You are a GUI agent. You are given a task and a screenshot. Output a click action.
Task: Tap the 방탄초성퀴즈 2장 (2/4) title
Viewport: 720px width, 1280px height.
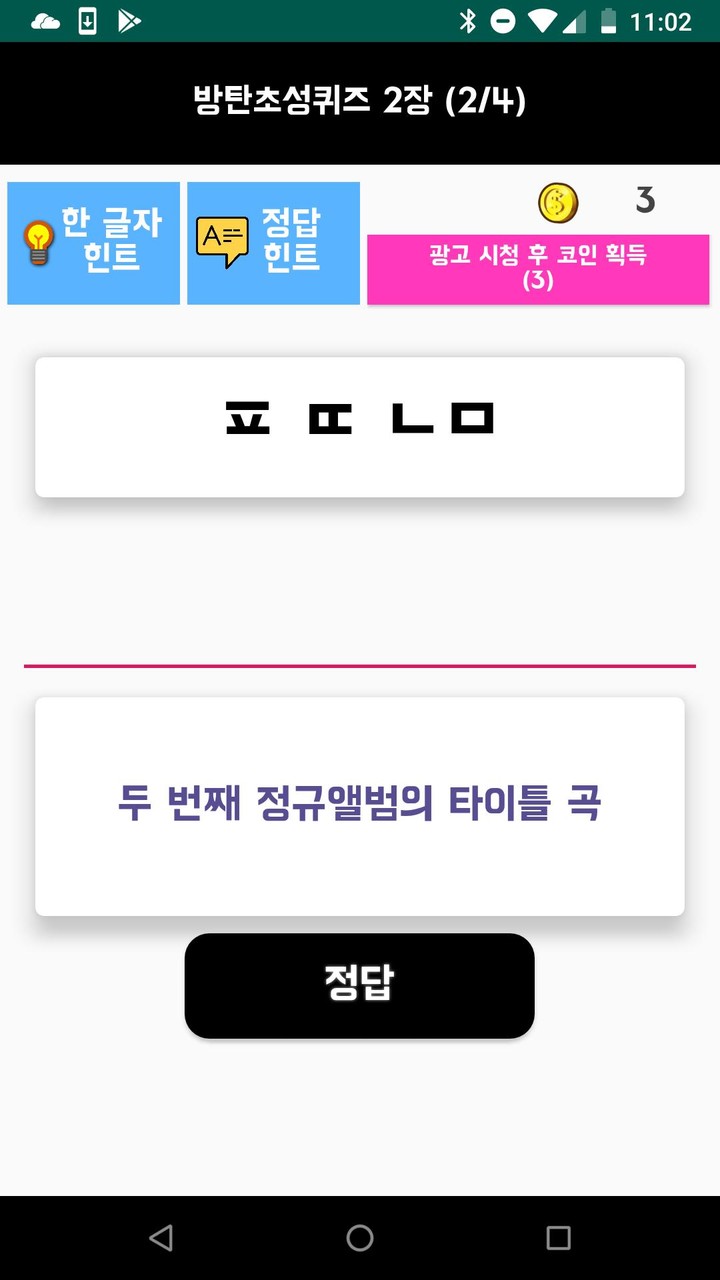(x=360, y=100)
